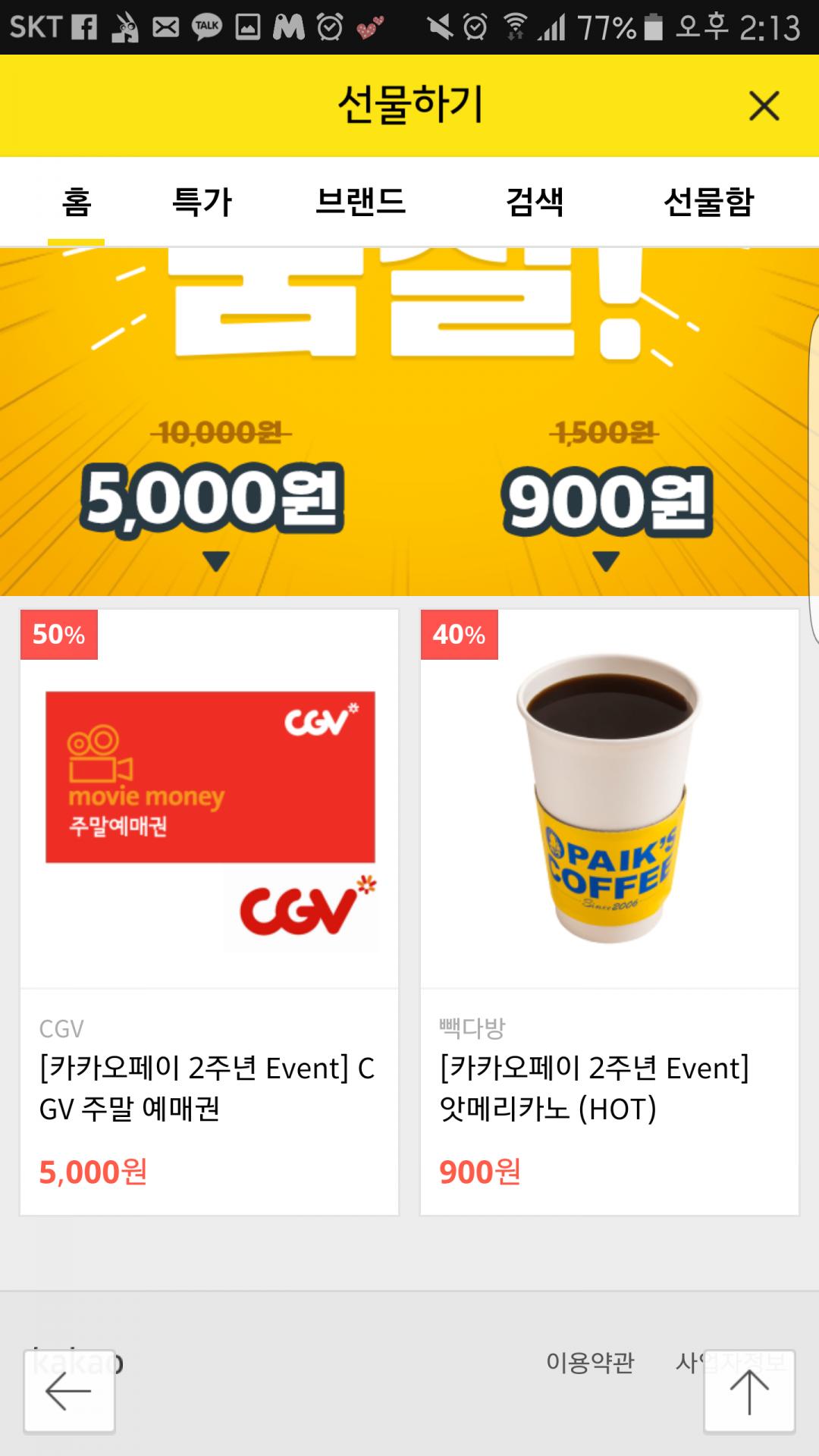Close the 선물하기 gift screen

click(764, 105)
